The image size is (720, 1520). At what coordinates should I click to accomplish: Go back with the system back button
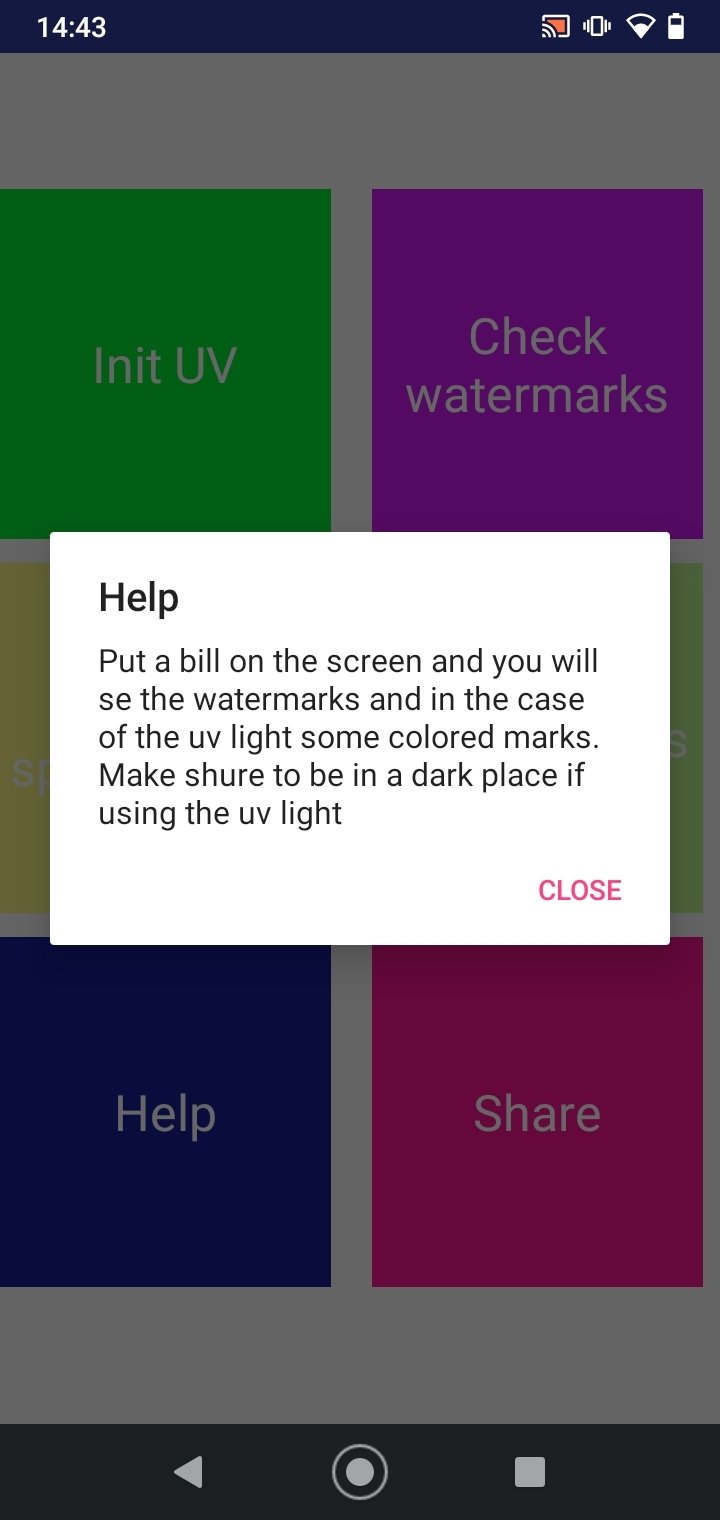(x=188, y=1472)
